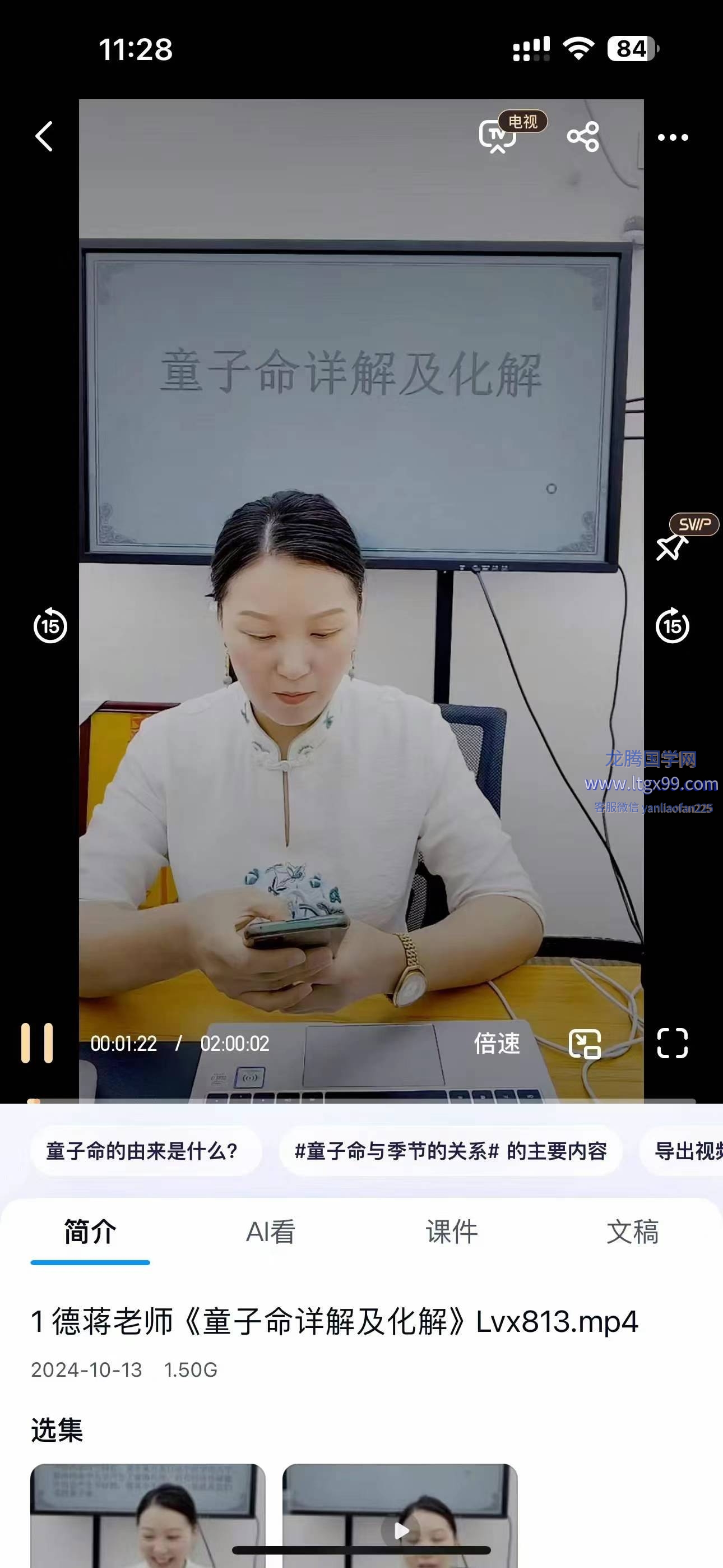723x1568 pixels.
Task: Rewind 15 seconds
Action: [x=50, y=625]
